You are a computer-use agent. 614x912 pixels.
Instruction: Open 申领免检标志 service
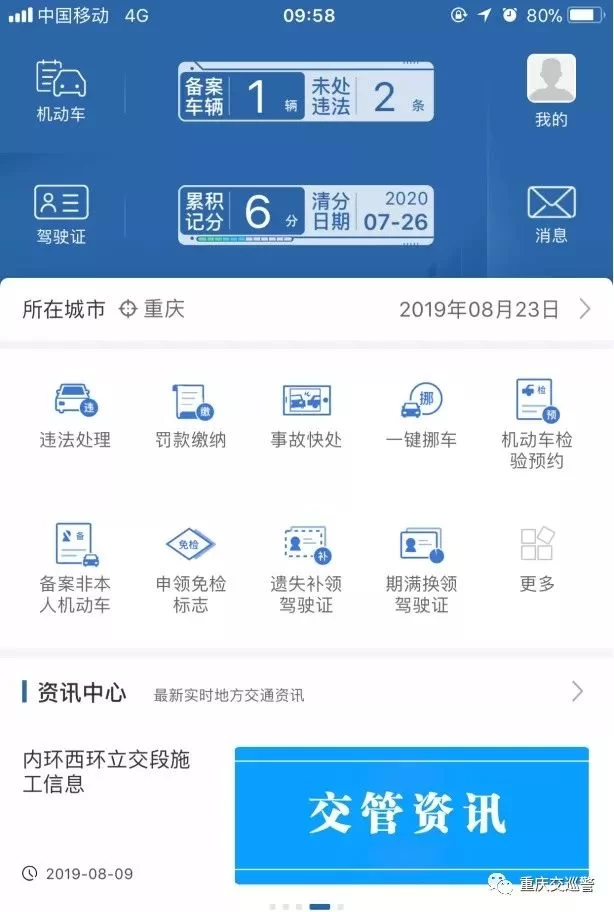tap(191, 567)
